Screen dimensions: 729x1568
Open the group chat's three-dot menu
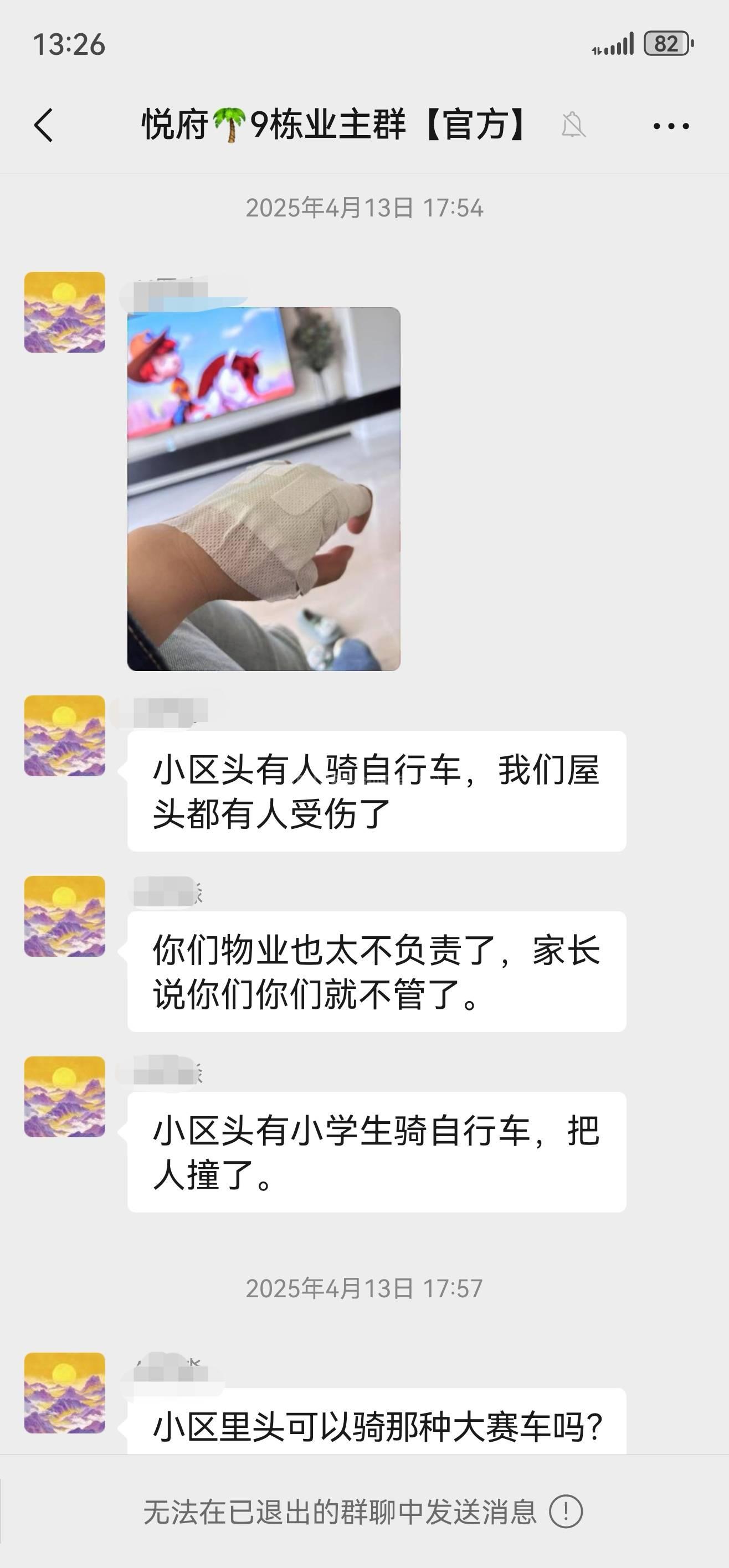tap(670, 126)
